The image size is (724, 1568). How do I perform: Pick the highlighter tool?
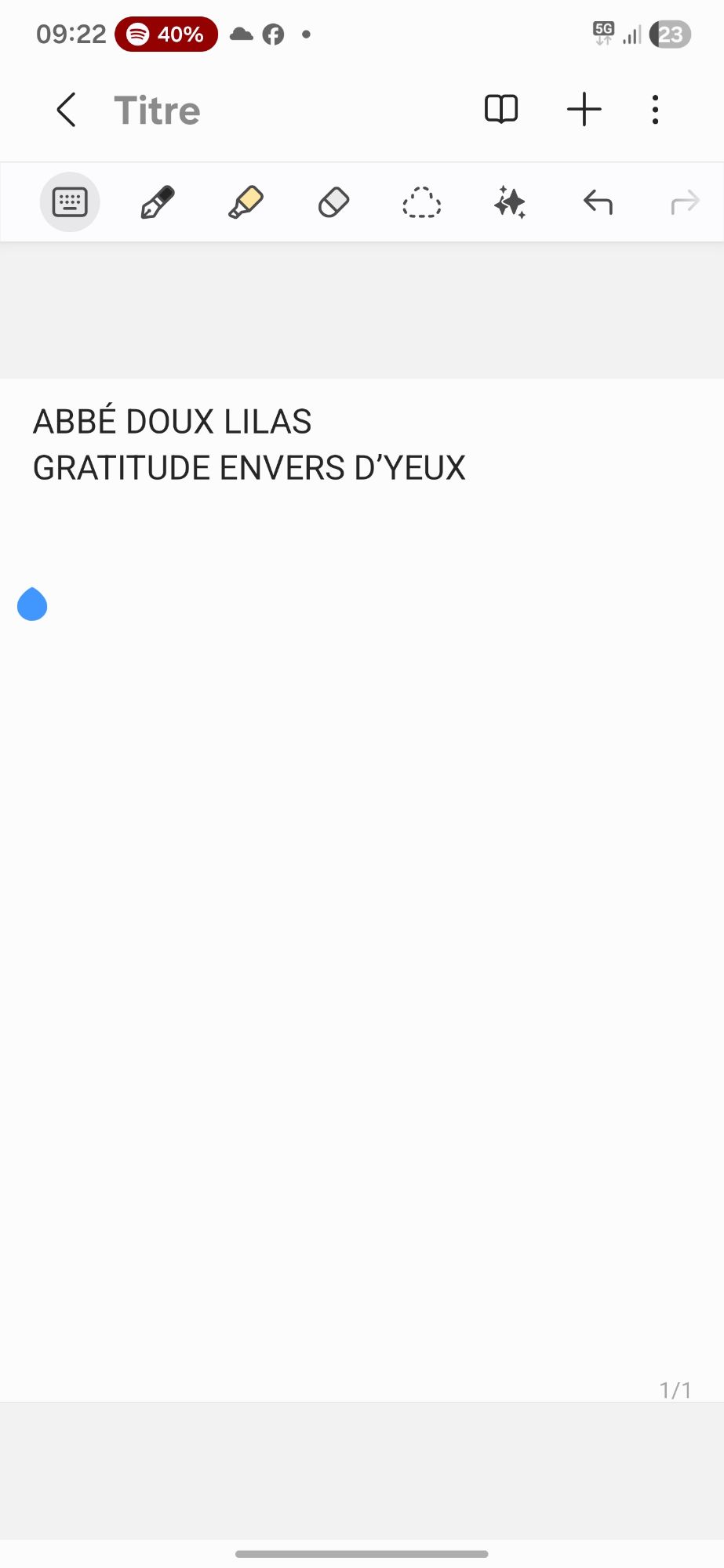(246, 202)
